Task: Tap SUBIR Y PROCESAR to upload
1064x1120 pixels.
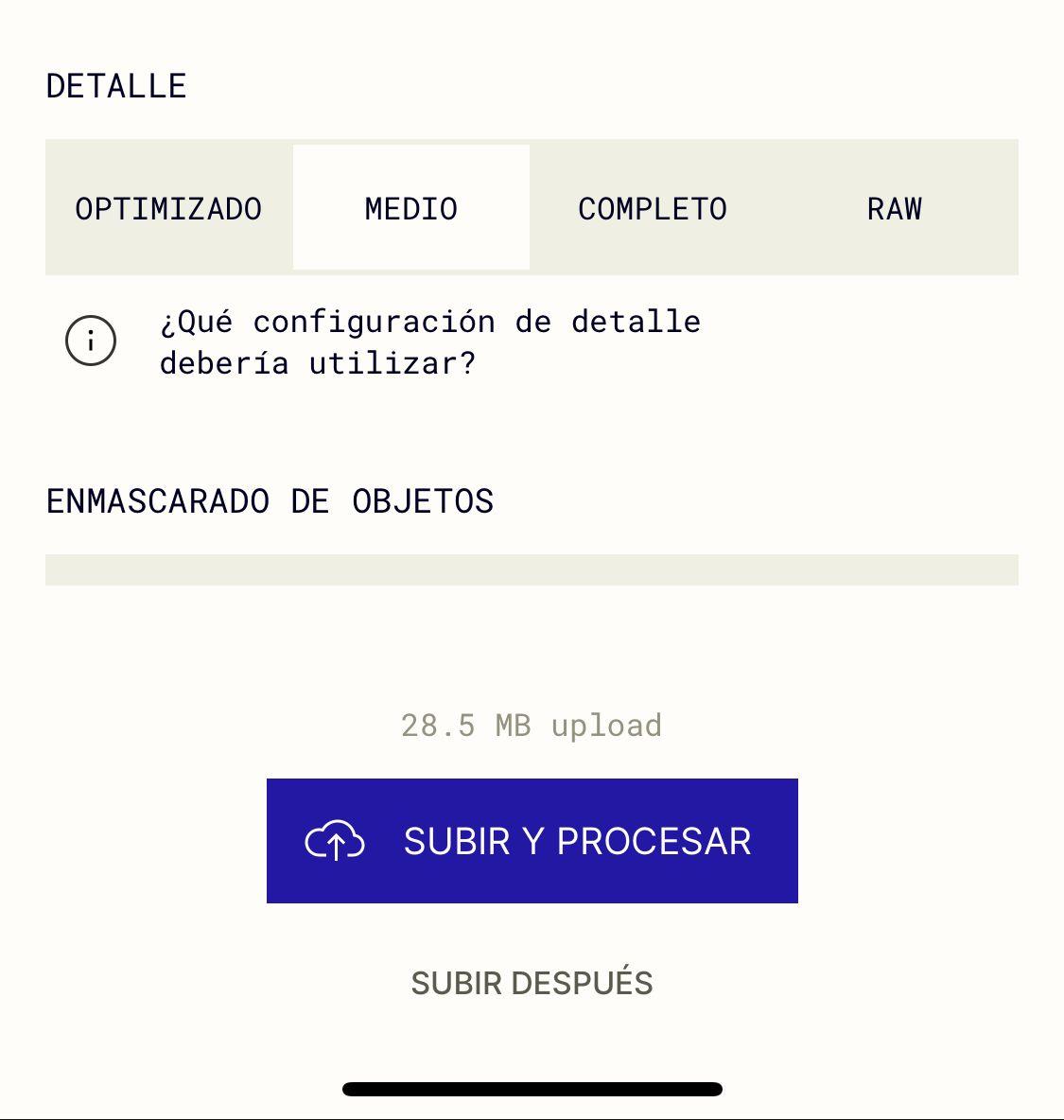Action: [532, 841]
